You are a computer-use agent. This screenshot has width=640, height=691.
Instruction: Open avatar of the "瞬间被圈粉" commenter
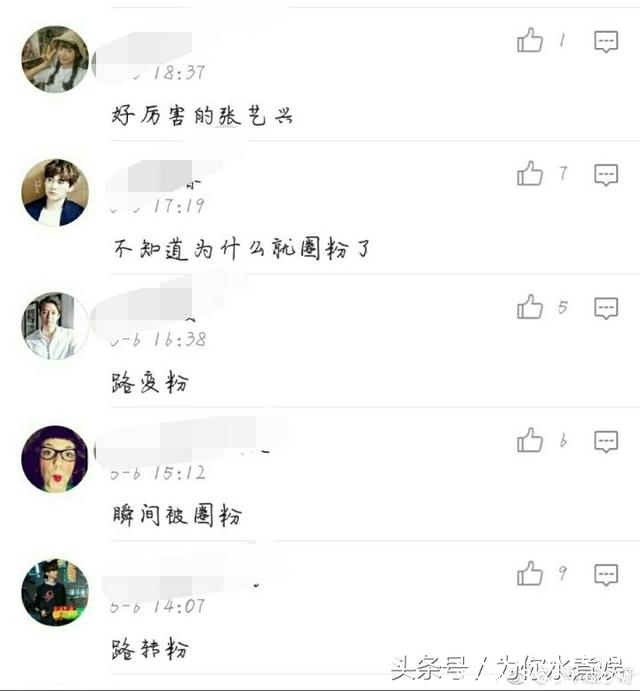pos(55,459)
